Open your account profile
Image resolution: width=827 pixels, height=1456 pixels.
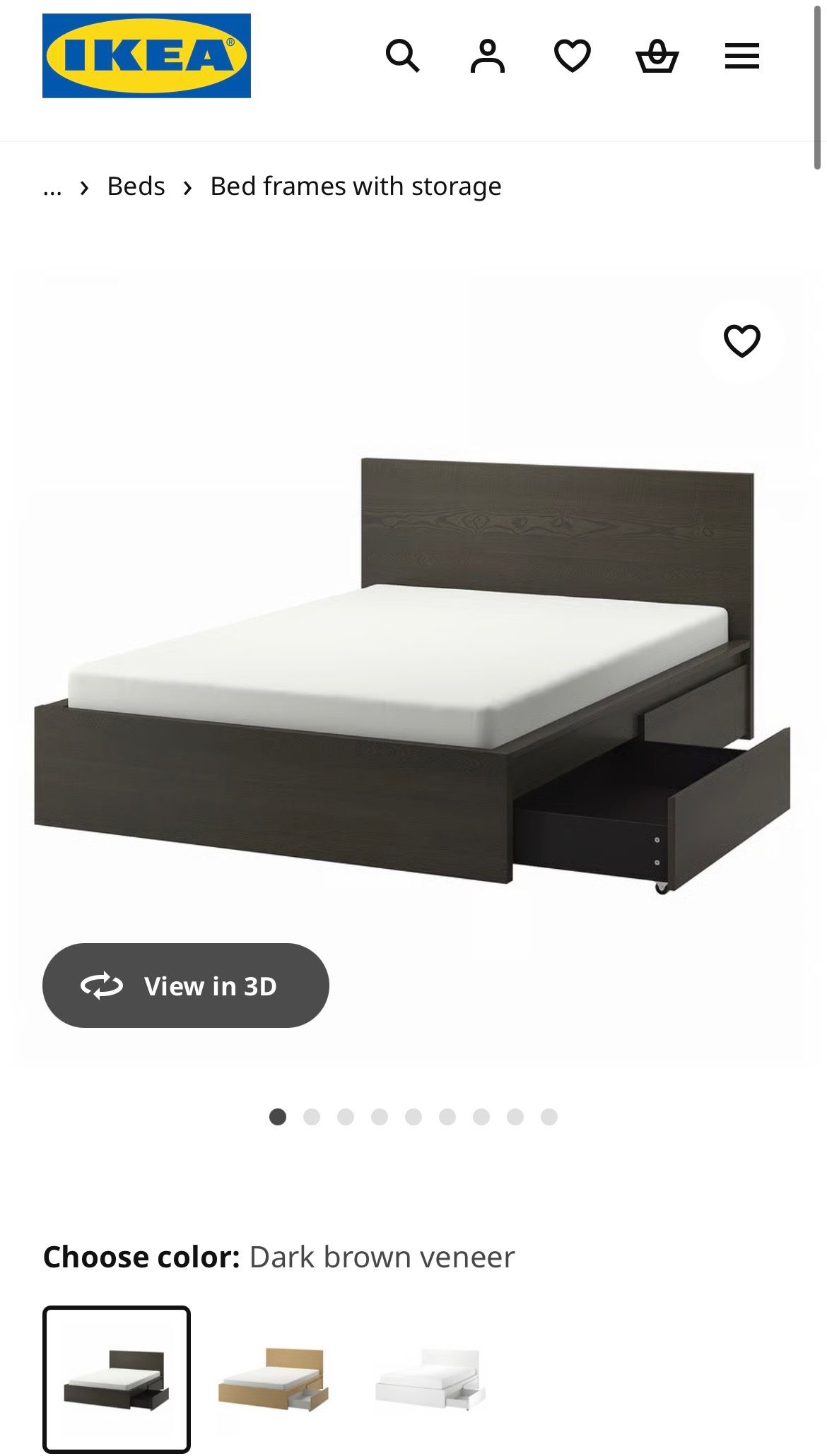[x=489, y=56]
